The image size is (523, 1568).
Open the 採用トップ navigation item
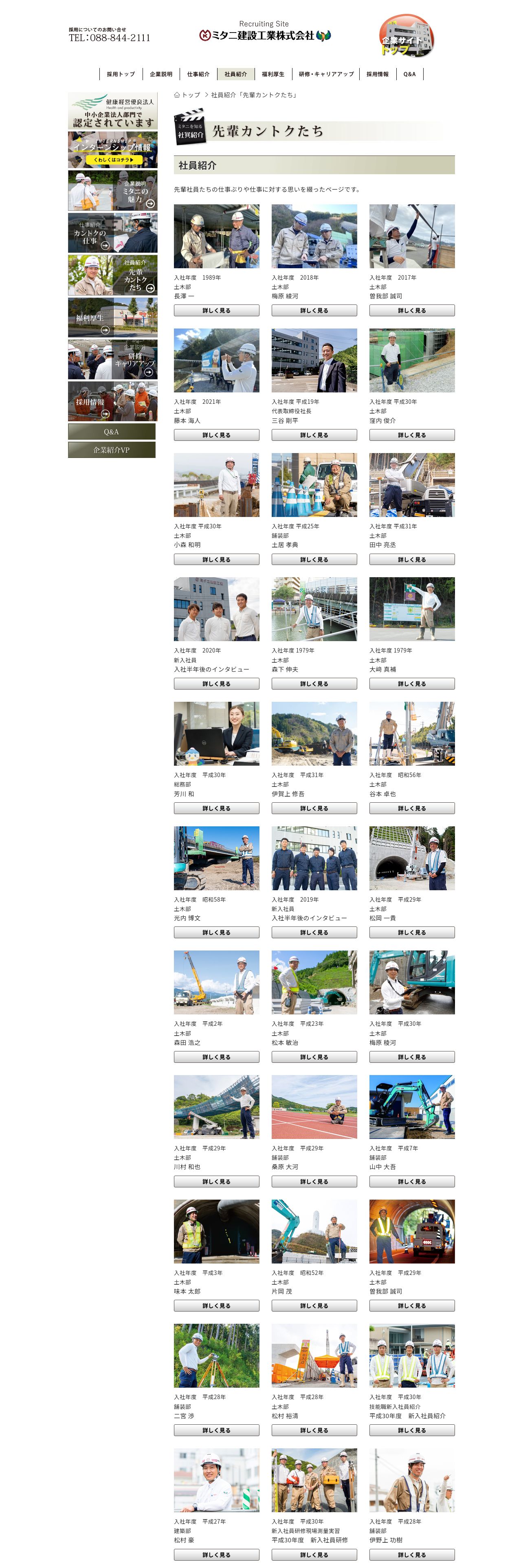click(x=121, y=74)
